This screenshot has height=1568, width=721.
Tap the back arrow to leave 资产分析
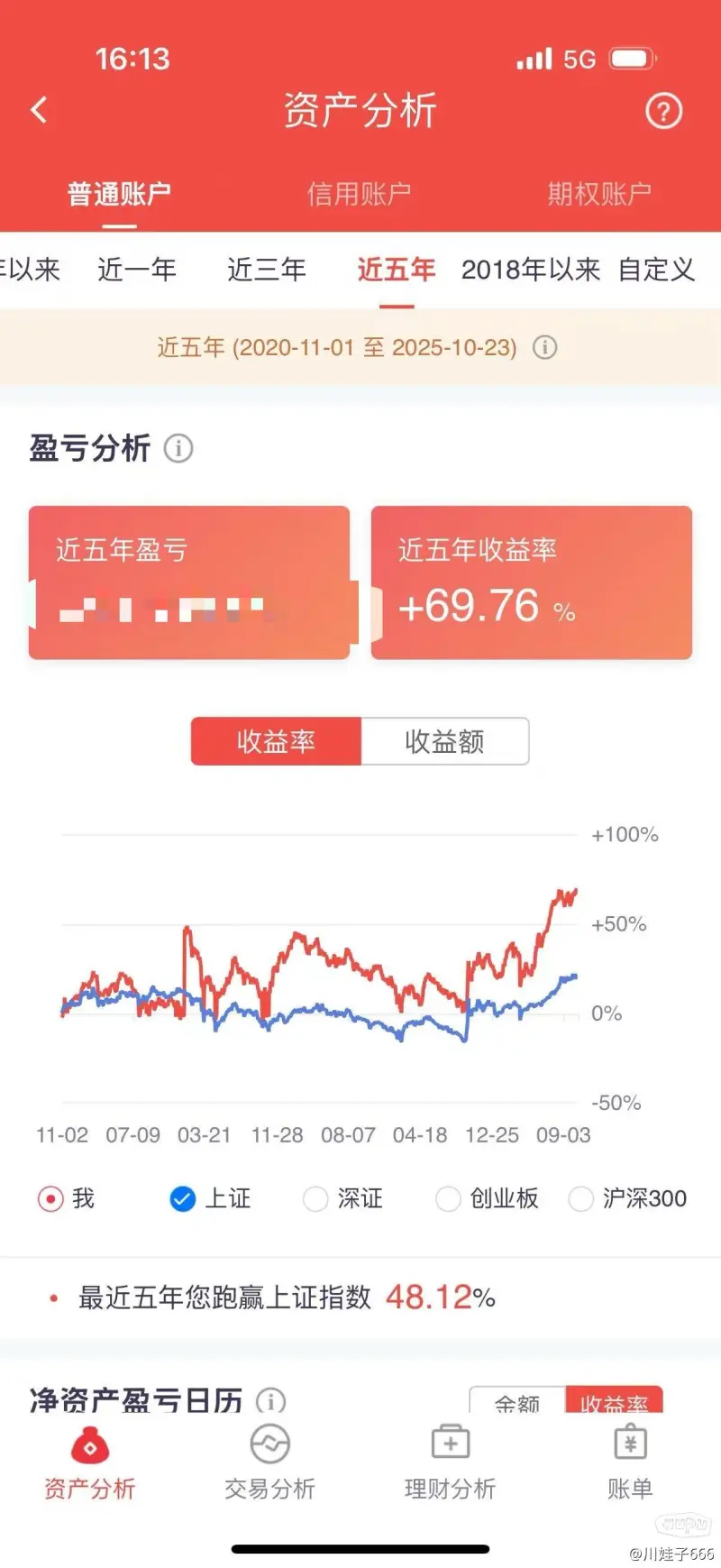click(x=38, y=108)
